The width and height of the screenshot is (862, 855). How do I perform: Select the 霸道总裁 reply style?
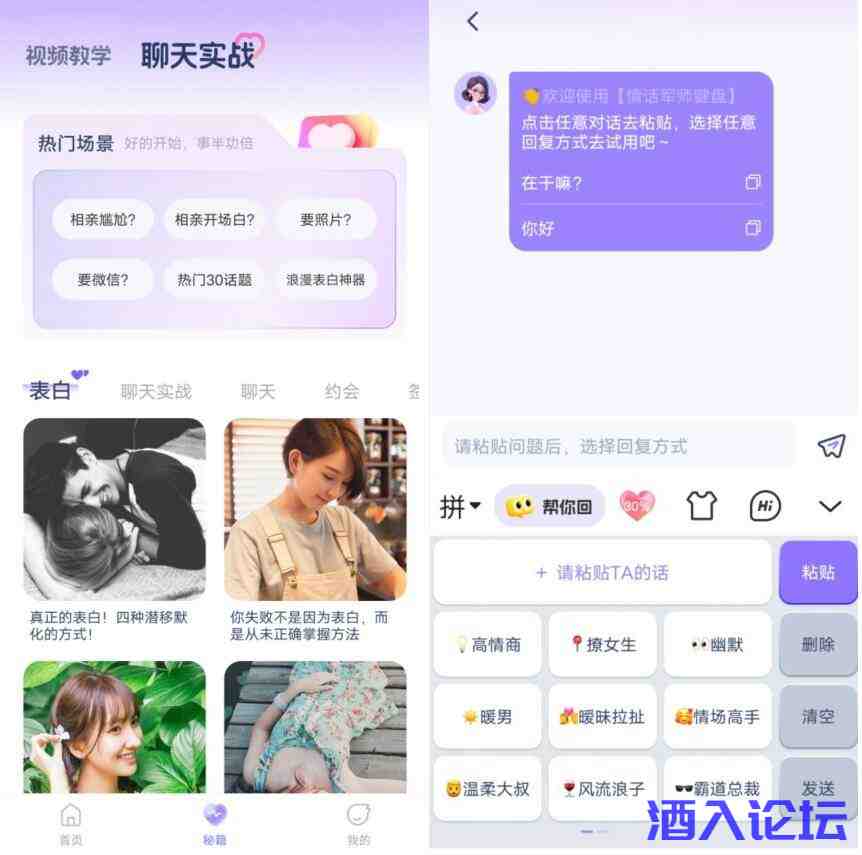point(717,788)
